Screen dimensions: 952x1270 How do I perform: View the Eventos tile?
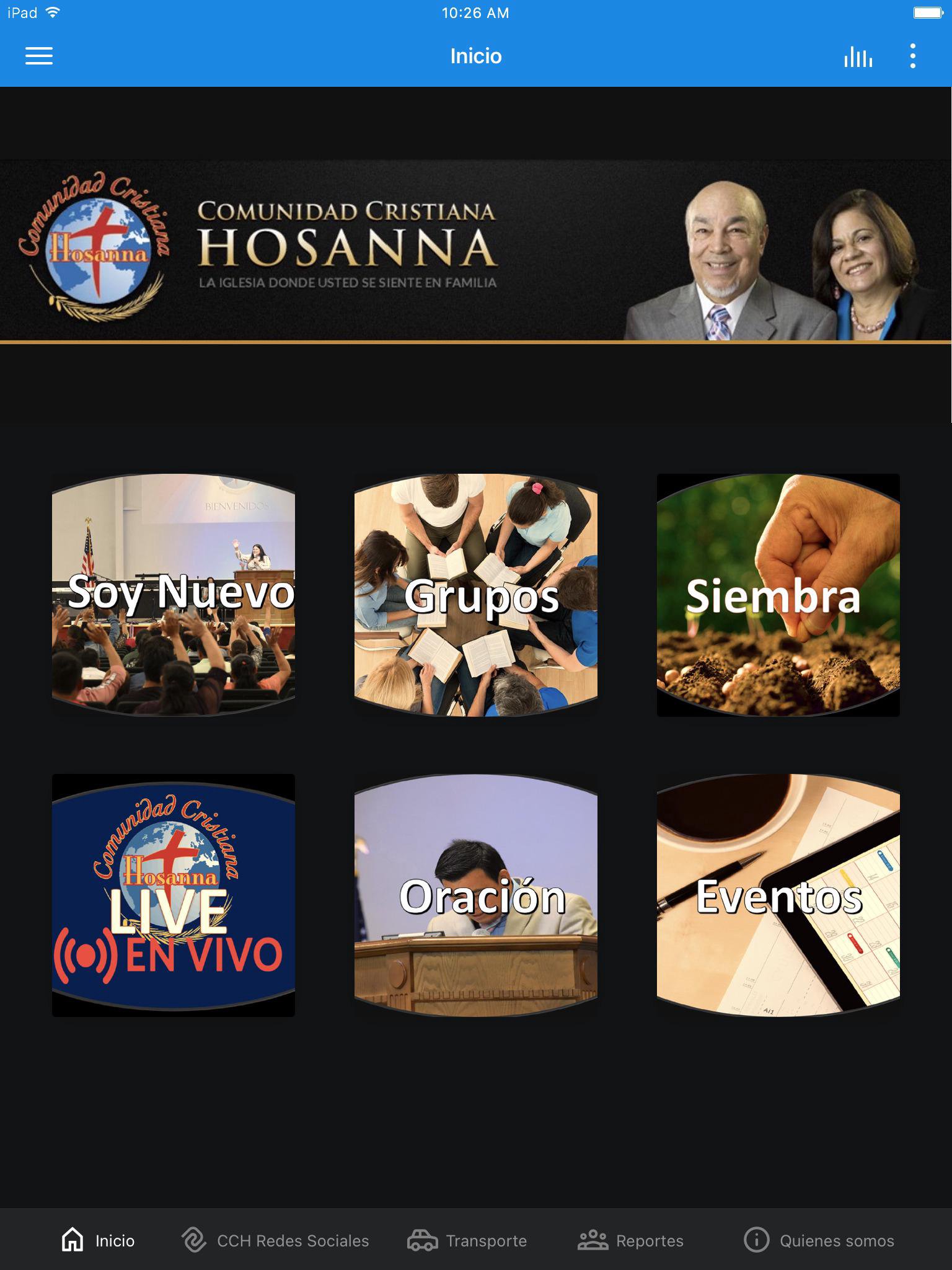coord(778,895)
